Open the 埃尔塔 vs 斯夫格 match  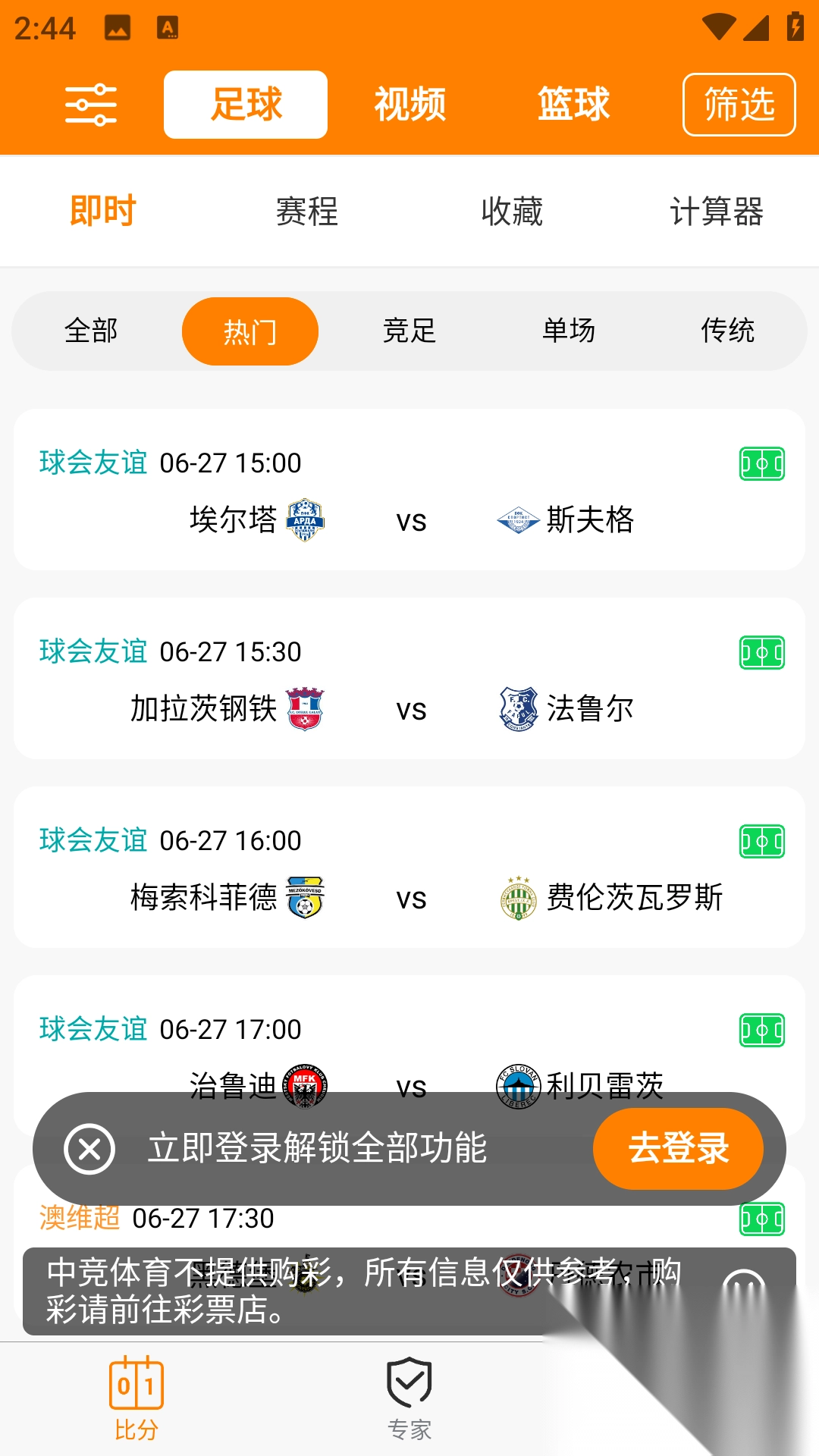point(409,520)
